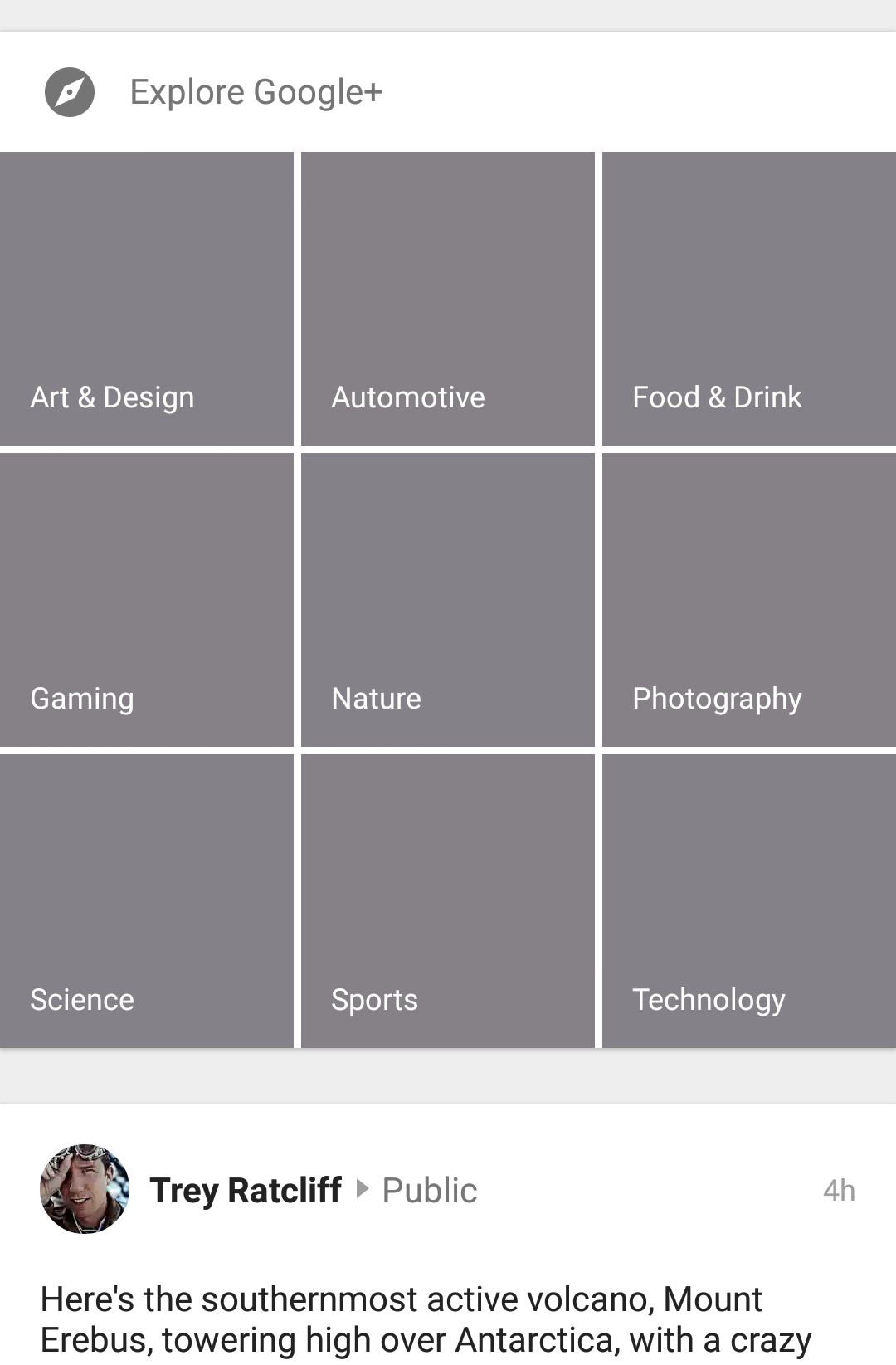Explore the Nature category
Screen dimensions: 896x1365
coord(448,600)
